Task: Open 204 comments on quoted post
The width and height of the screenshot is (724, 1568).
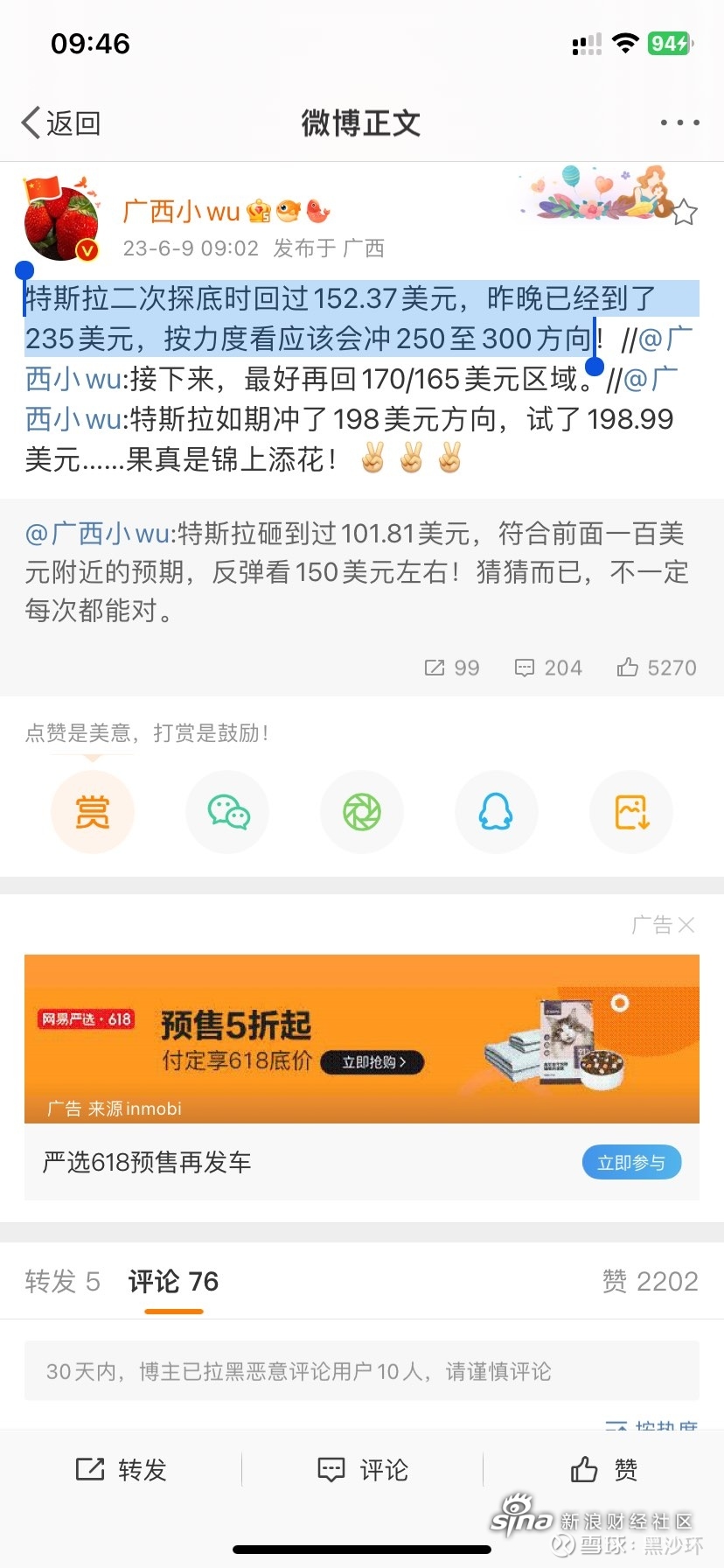Action: (548, 668)
